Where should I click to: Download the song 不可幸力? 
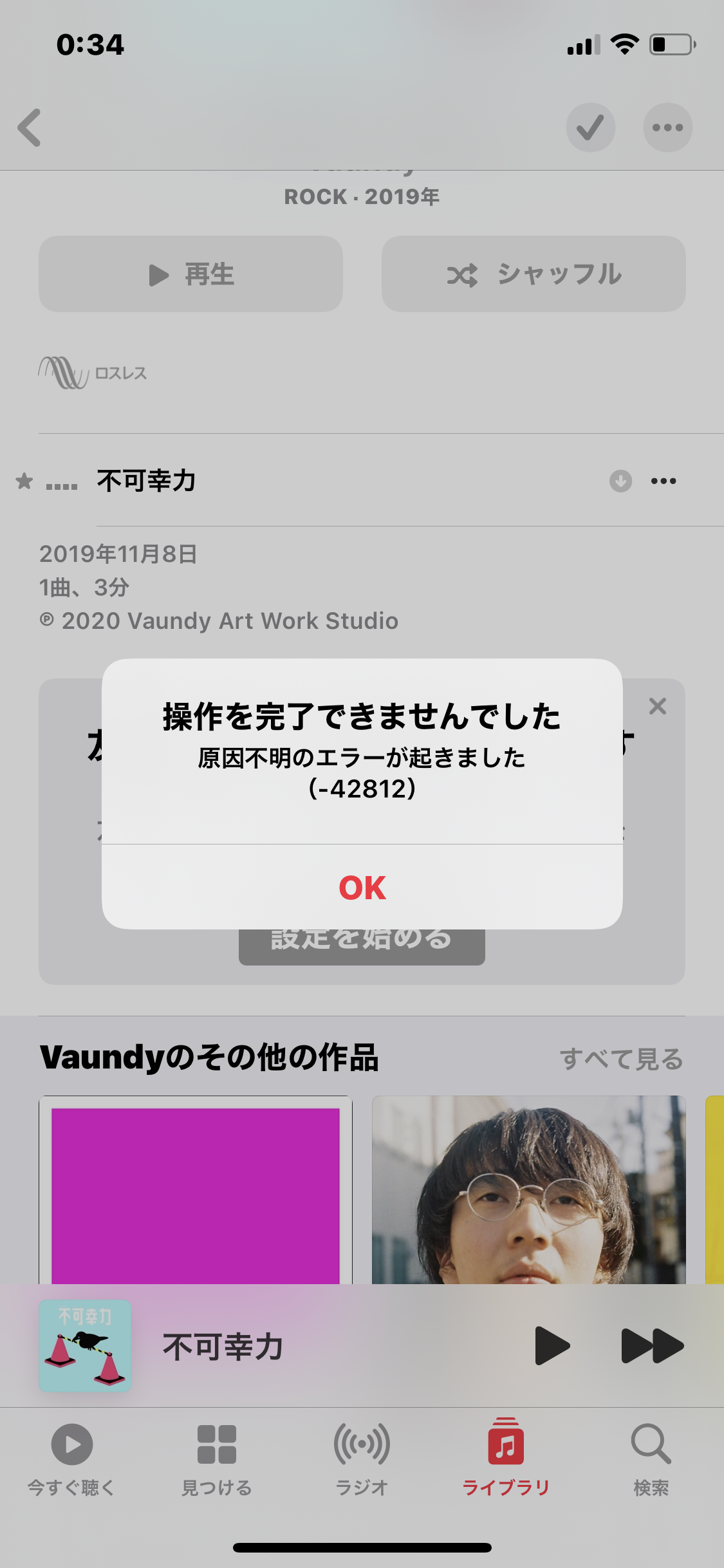[620, 481]
